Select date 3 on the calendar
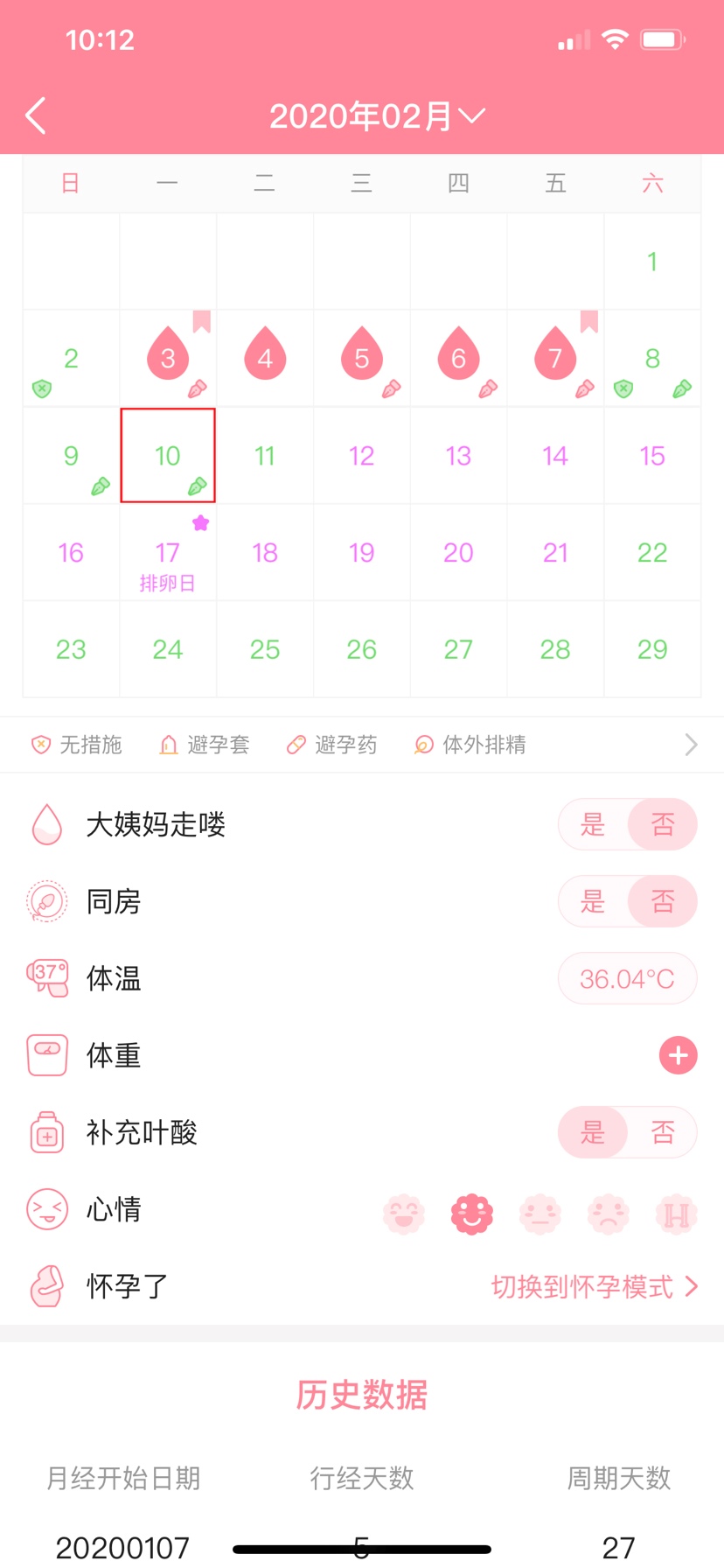The image size is (724, 1568). (168, 358)
